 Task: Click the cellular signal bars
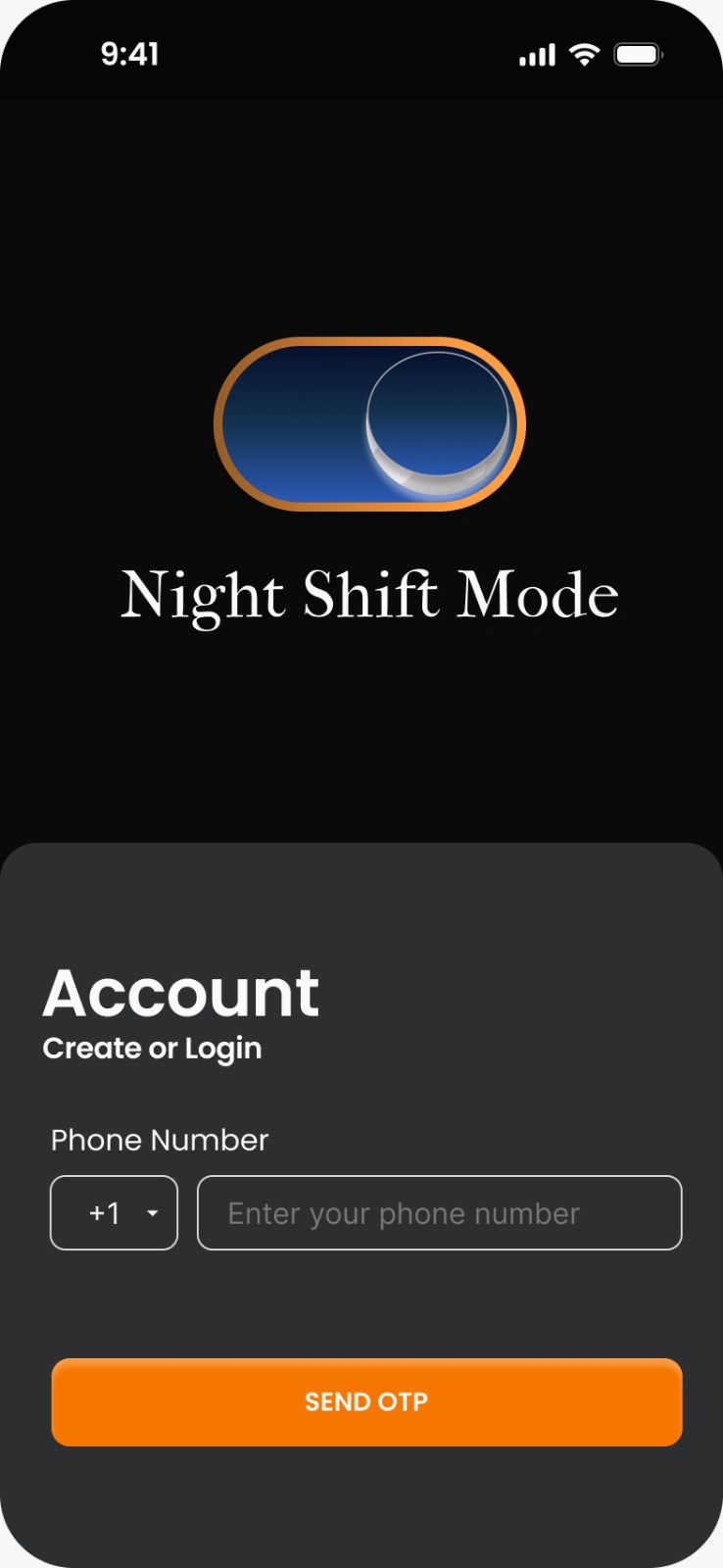click(537, 54)
